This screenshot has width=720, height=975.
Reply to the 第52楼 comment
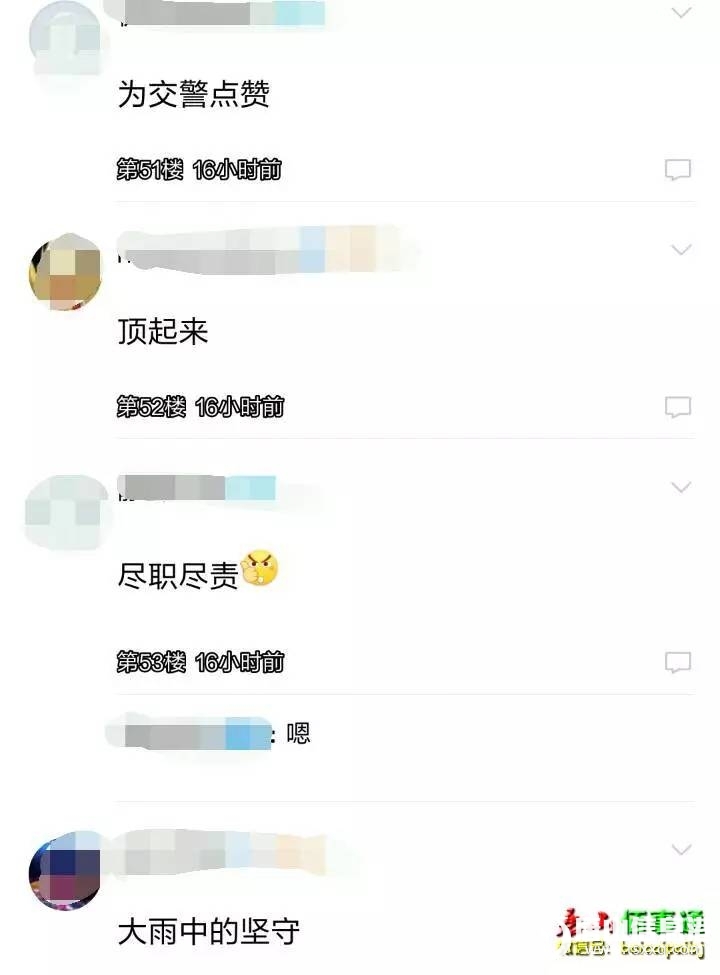pyautogui.click(x=678, y=407)
